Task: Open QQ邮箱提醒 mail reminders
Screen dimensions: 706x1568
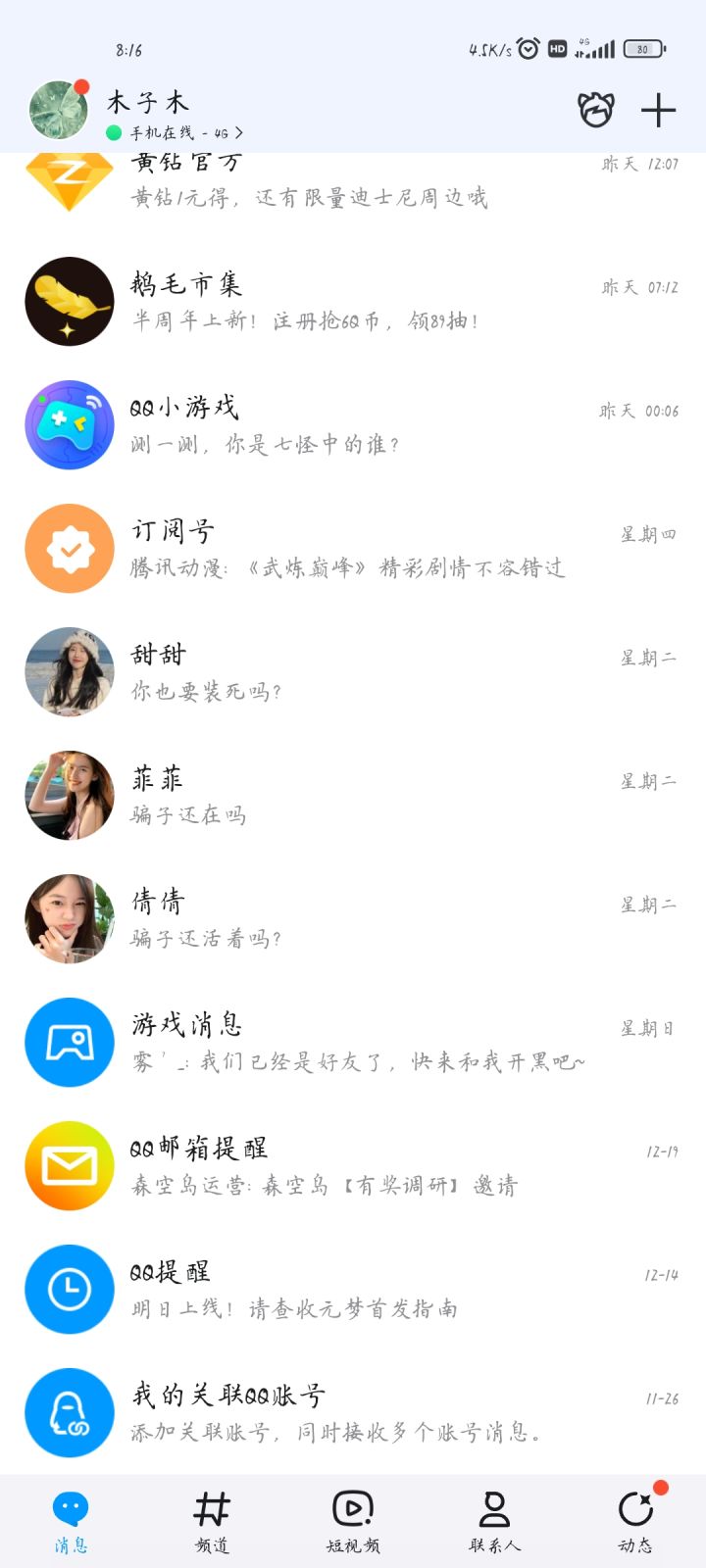Action: tap(353, 1166)
